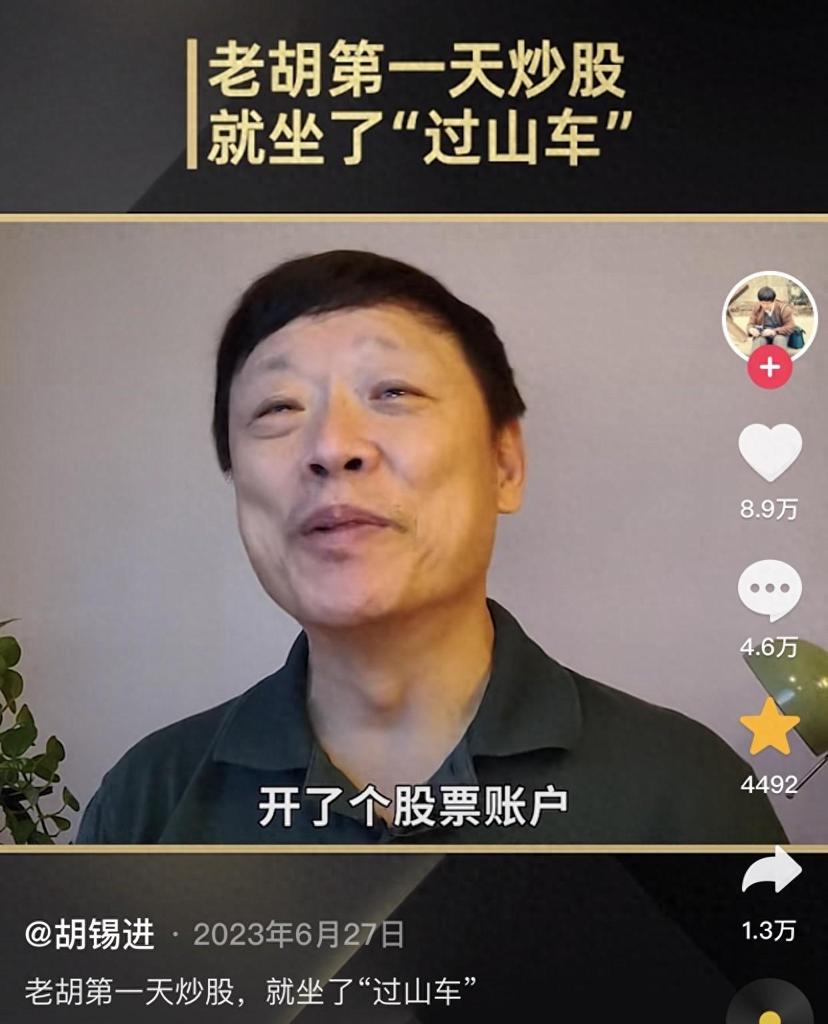Open the creator's profile avatar
This screenshot has width=828, height=1024.
(x=769, y=317)
